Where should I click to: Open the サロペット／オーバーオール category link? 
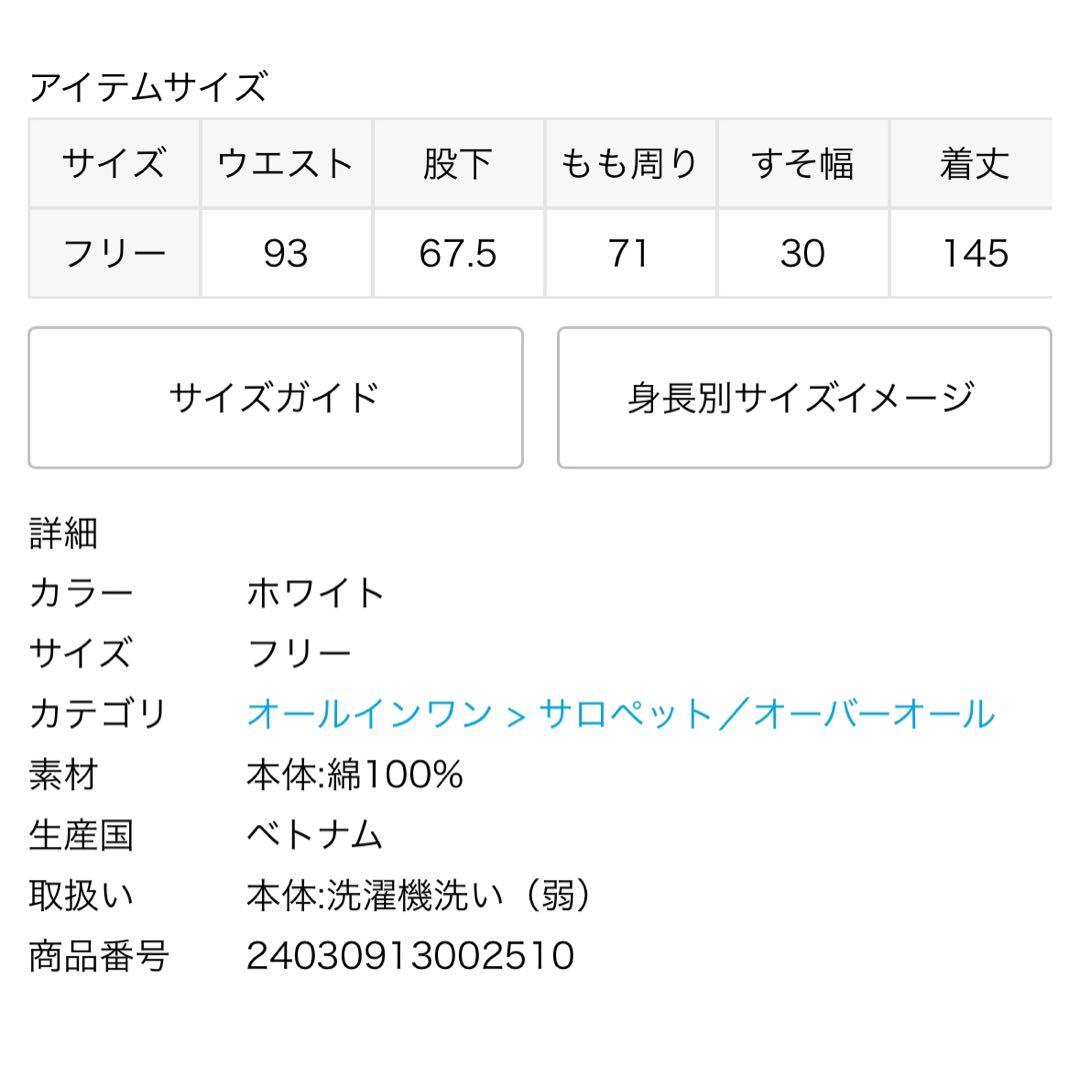(766, 714)
